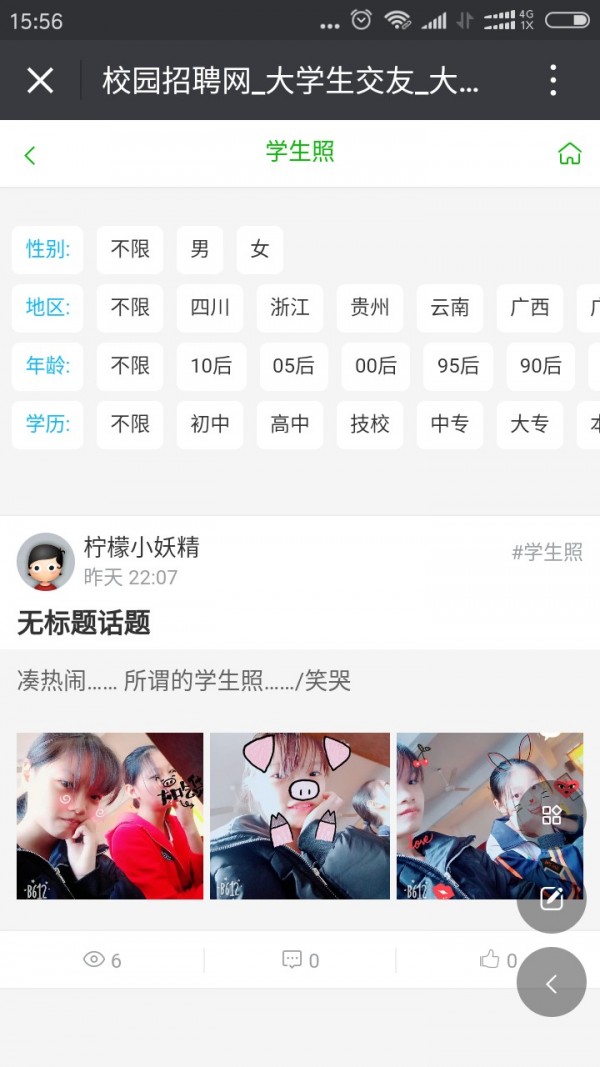
Task: Select 四川 region filter
Action: 210,308
